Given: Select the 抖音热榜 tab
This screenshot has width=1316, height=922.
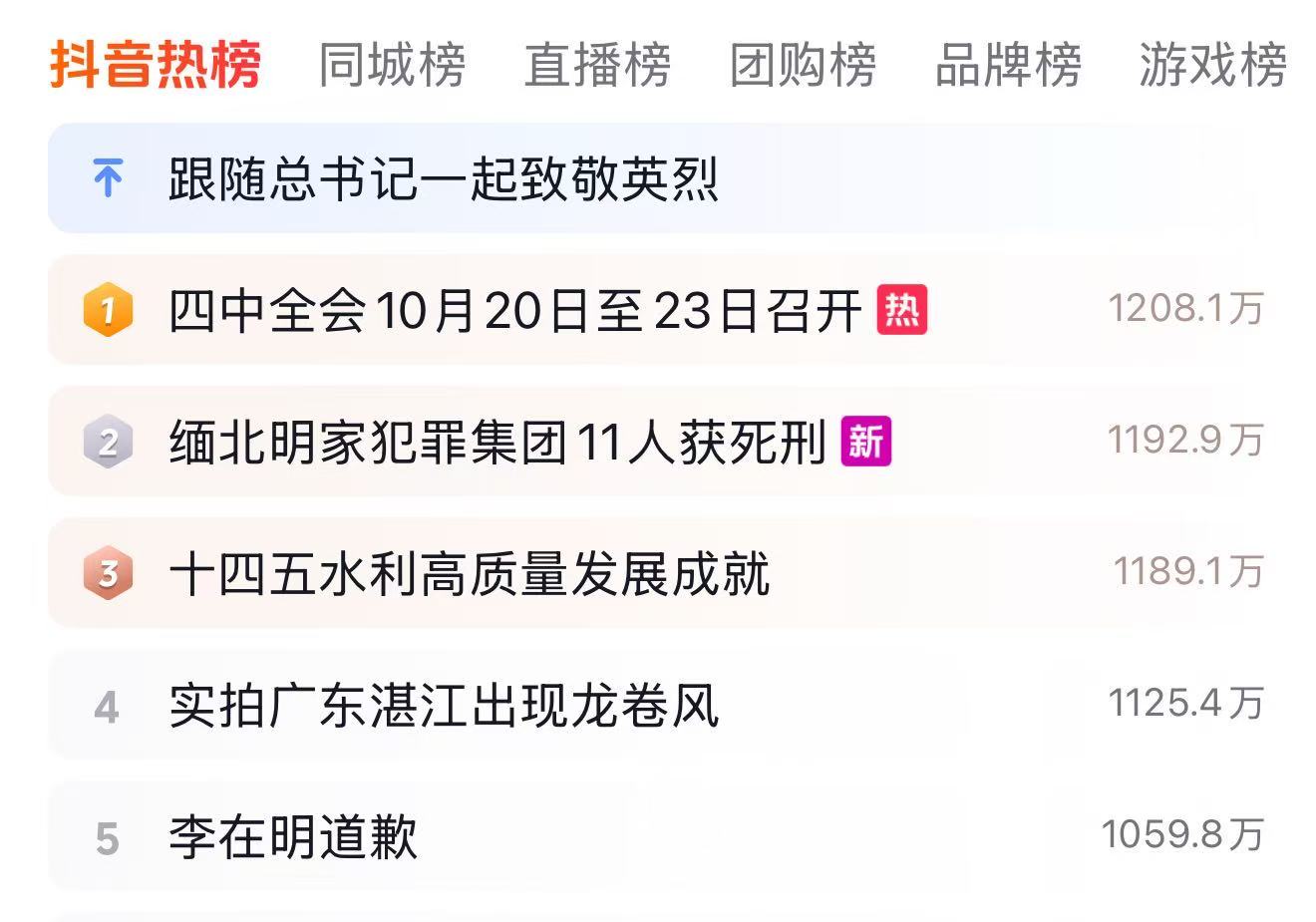Looking at the screenshot, I should pos(156,66).
